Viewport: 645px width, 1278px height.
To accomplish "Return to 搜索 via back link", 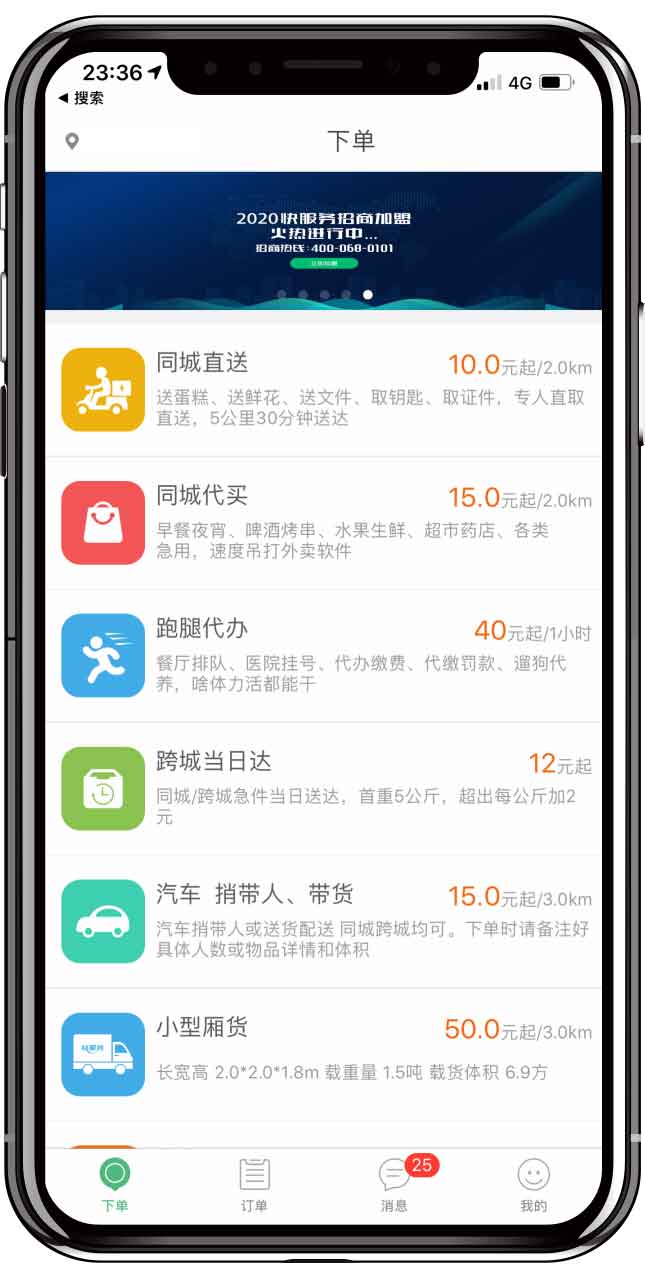I will [81, 98].
